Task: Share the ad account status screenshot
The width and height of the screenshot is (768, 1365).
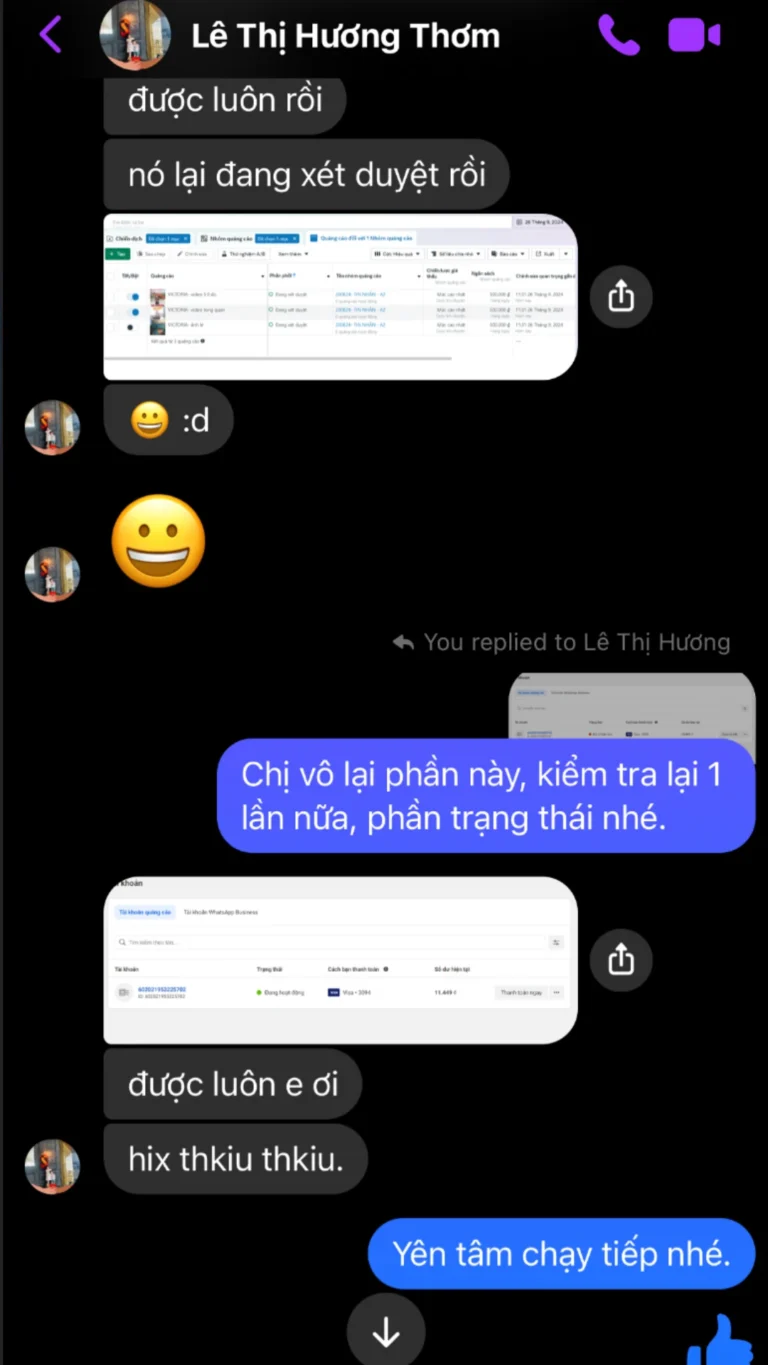Action: pos(621,960)
